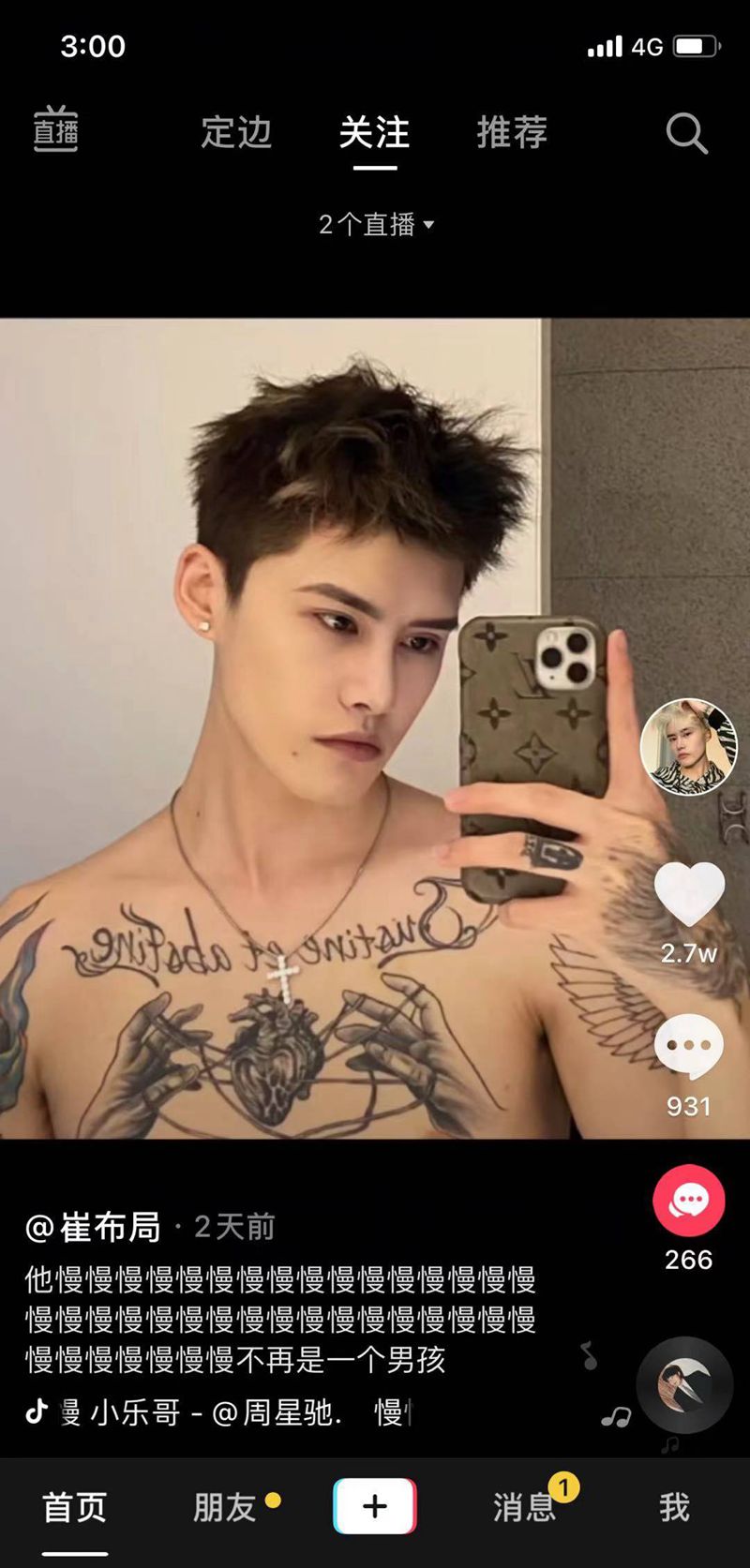Viewport: 750px width, 1568px height.
Task: Expand the 2个直播 dropdown
Action: click(x=375, y=225)
